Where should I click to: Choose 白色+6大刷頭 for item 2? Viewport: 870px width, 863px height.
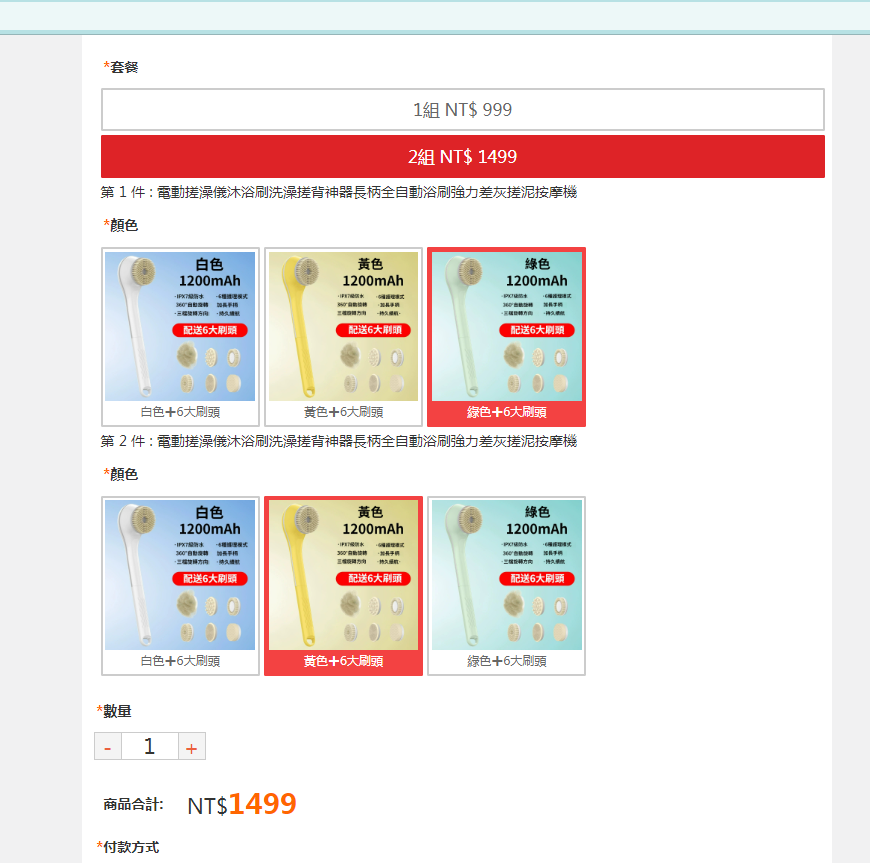click(x=180, y=586)
